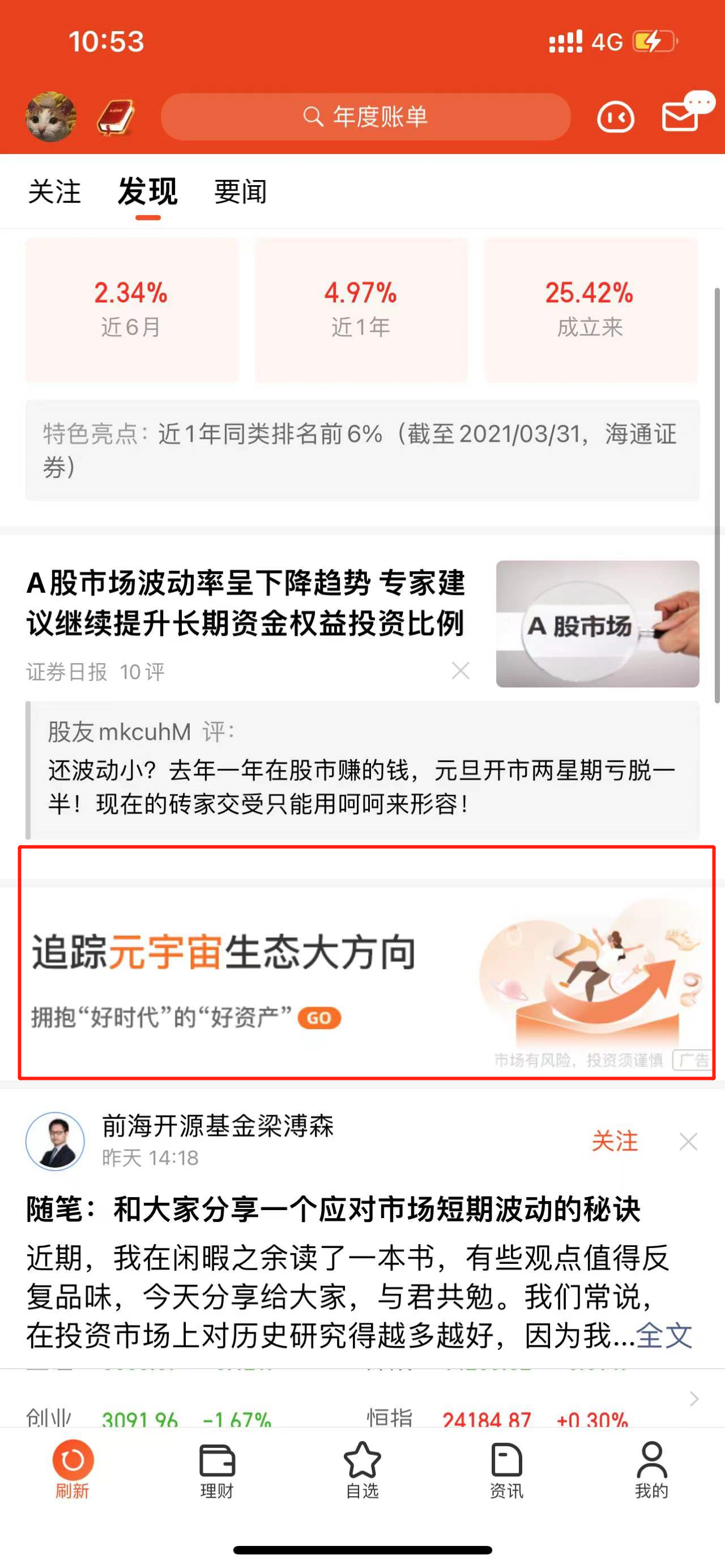The image size is (725, 1568).
Task: Open the A股市场波动率 news article
Action: (246, 603)
